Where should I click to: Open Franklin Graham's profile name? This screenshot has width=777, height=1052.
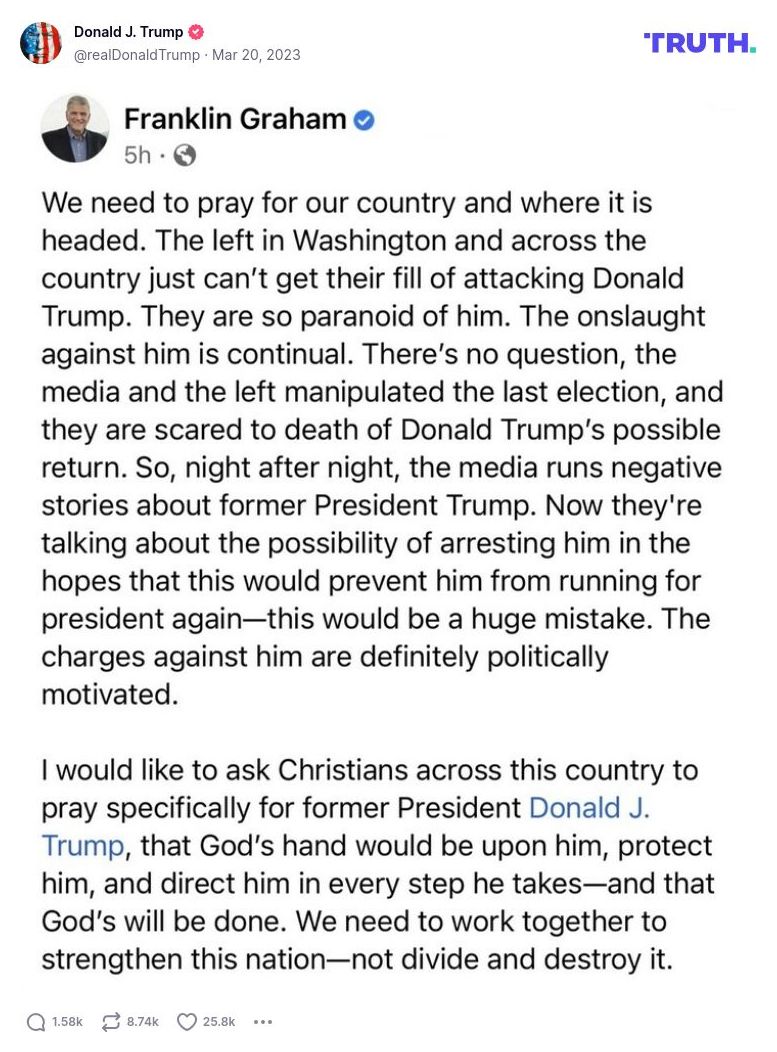pos(235,118)
